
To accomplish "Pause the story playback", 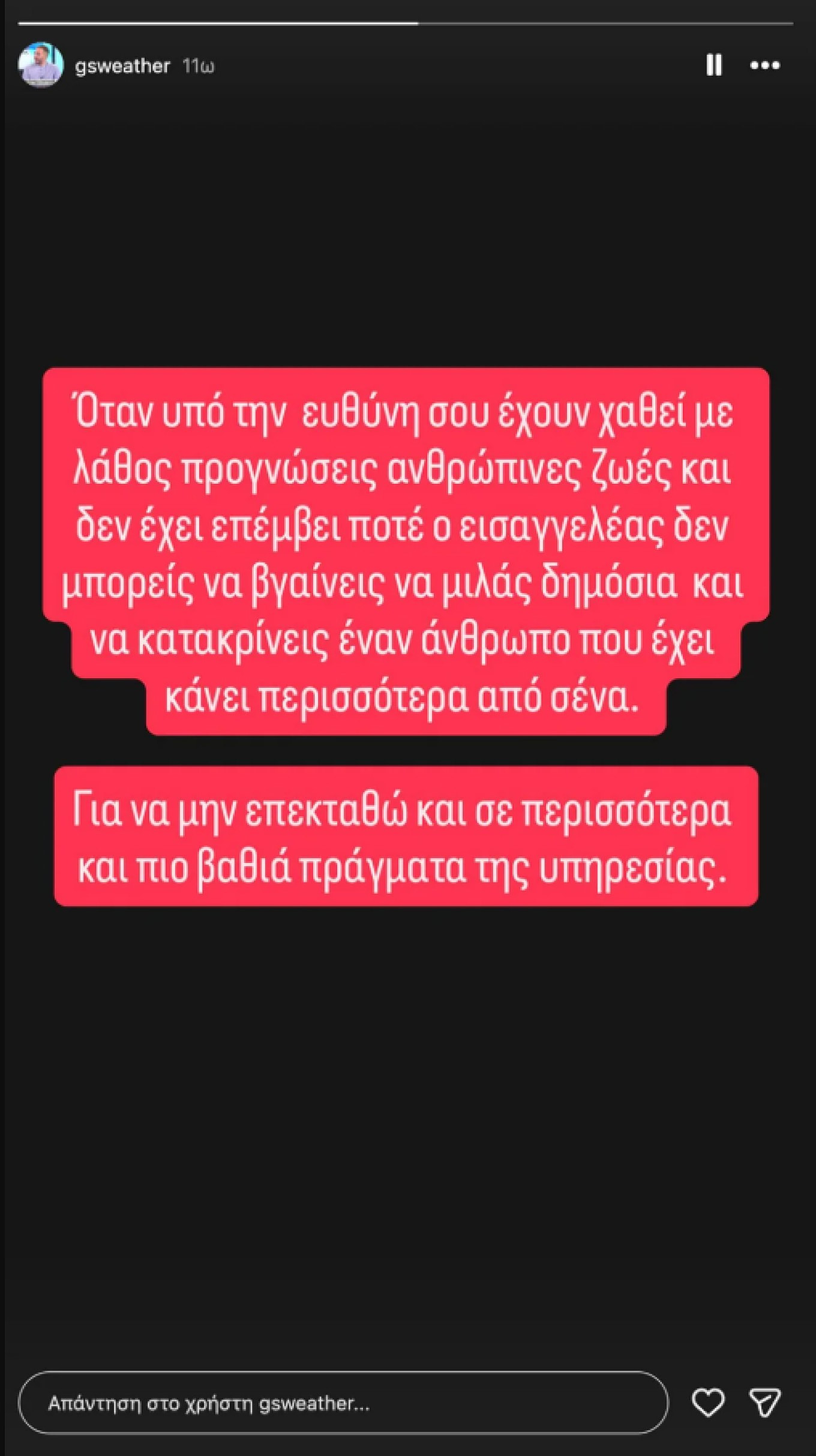I will (x=713, y=65).
